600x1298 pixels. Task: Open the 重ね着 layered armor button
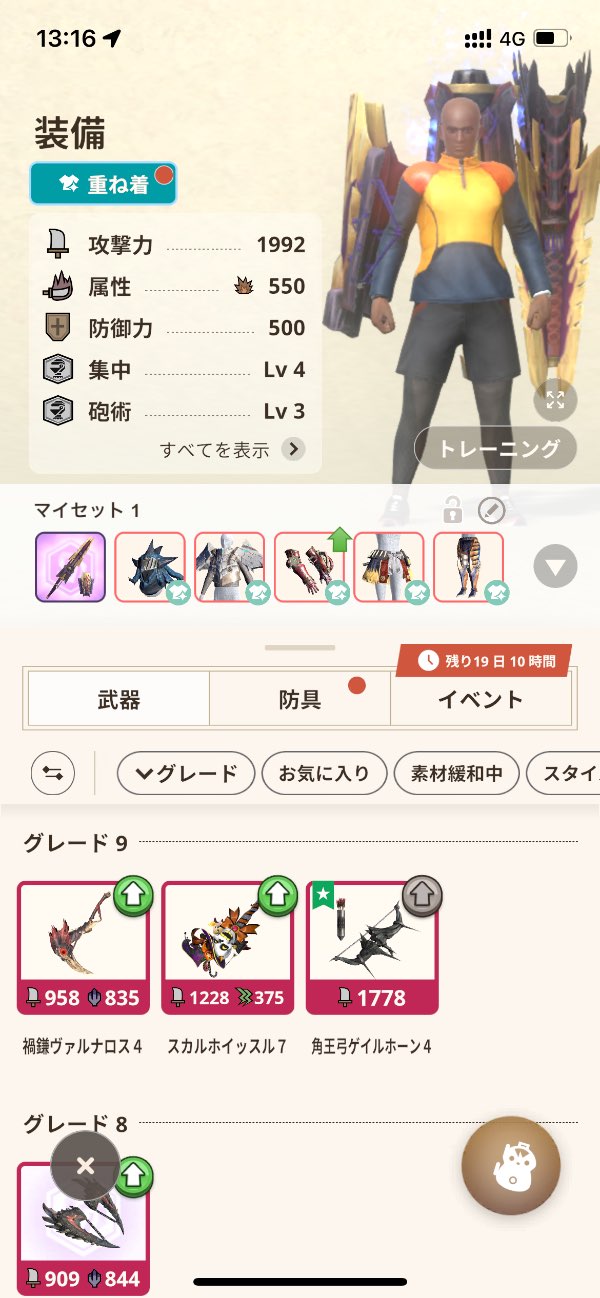[x=103, y=184]
